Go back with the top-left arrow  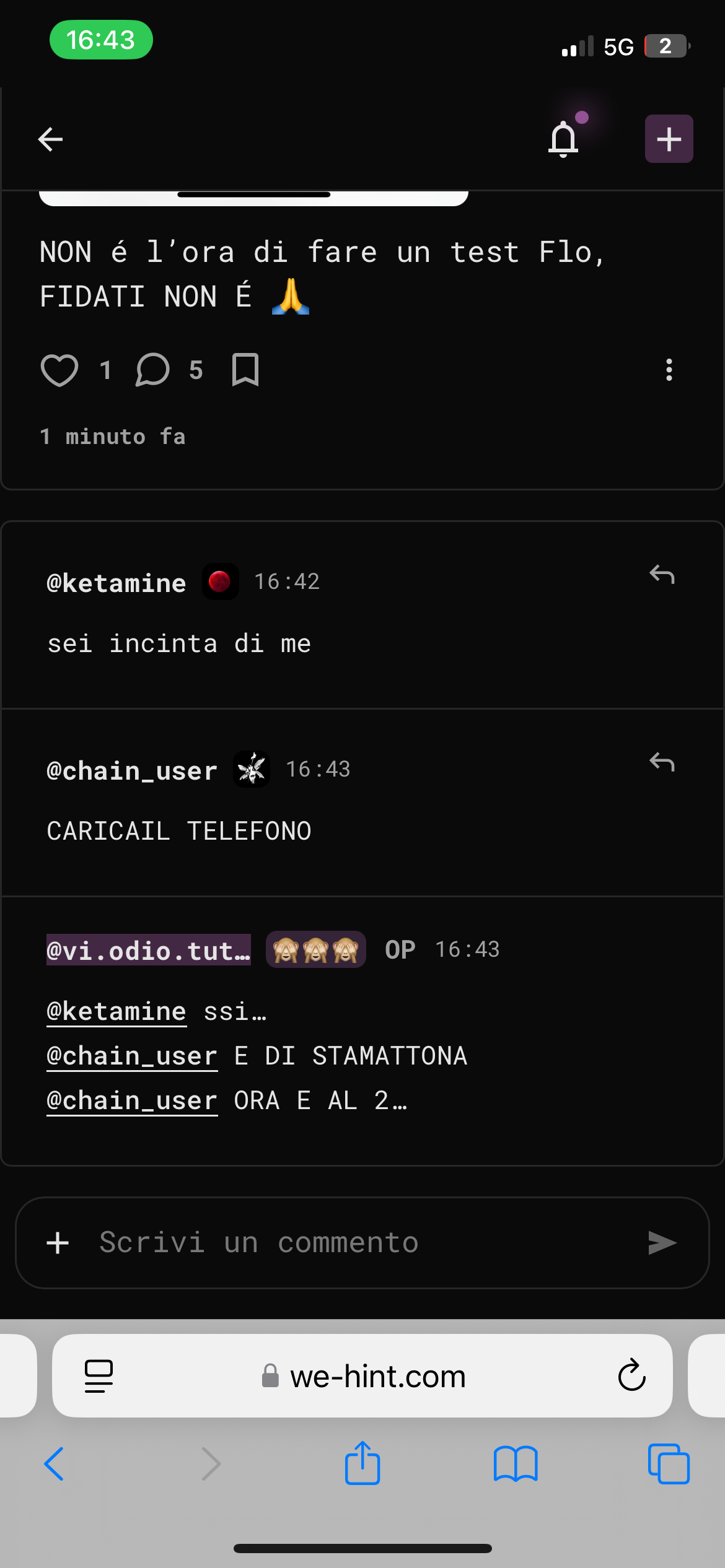(50, 139)
